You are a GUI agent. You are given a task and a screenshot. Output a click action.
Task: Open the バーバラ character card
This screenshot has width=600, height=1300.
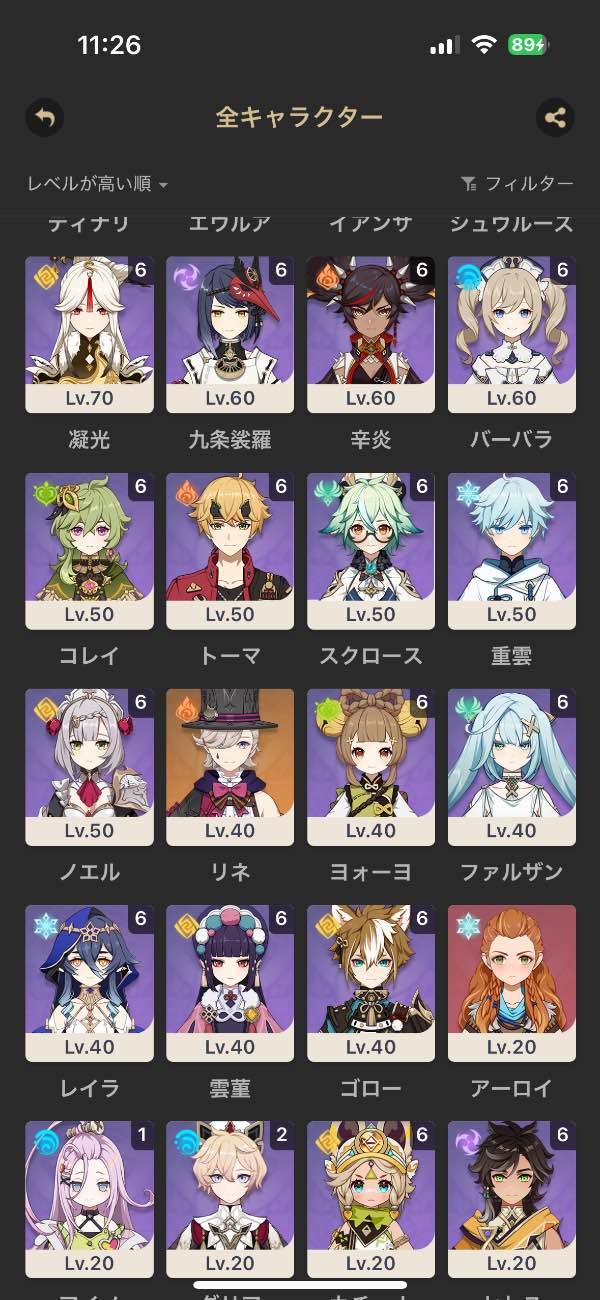[x=512, y=335]
